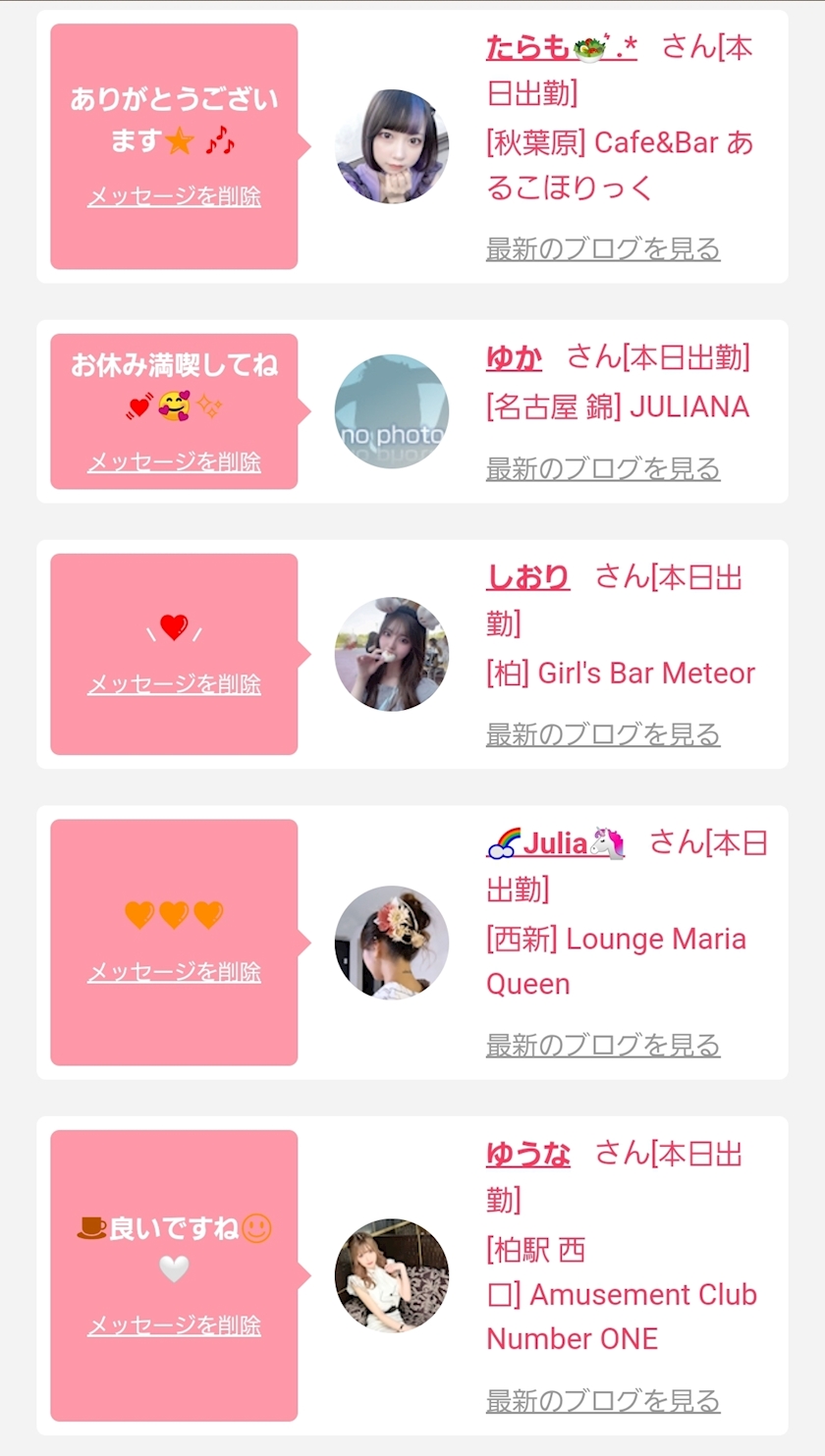Delete the message sent to しおり
The width and height of the screenshot is (825, 1456).
(174, 684)
